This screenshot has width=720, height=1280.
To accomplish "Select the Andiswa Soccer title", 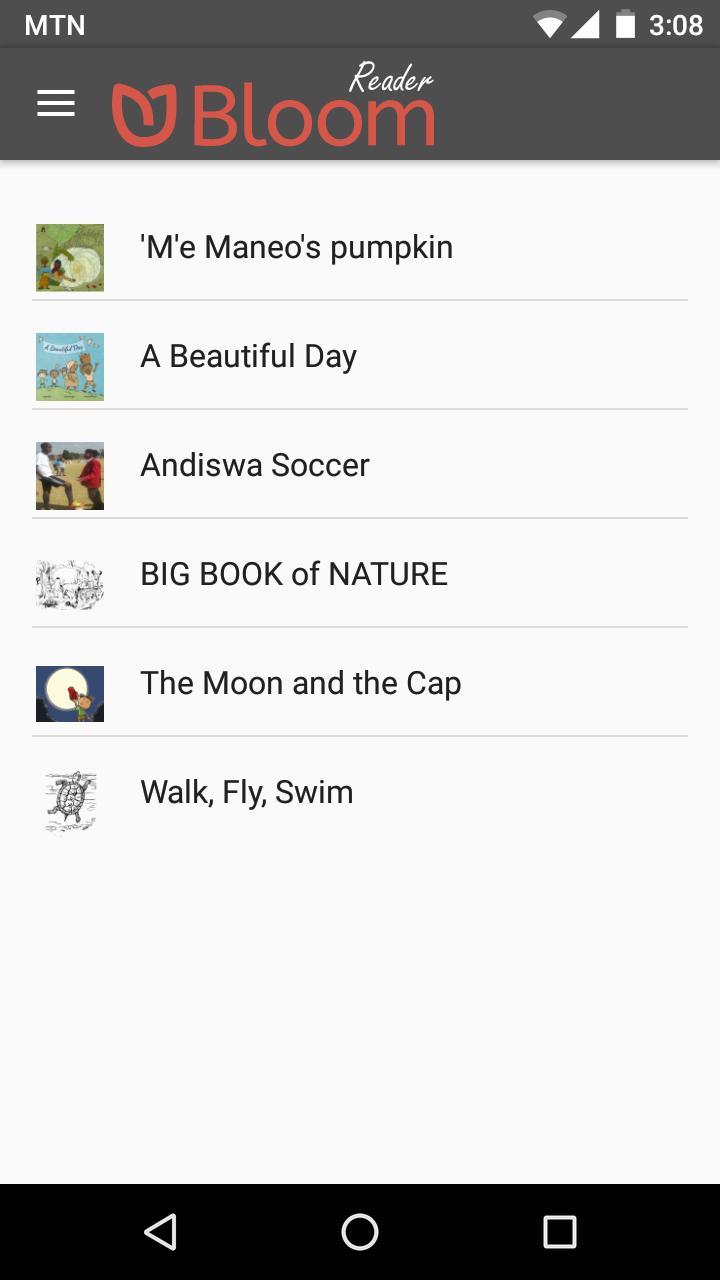I will (x=254, y=464).
